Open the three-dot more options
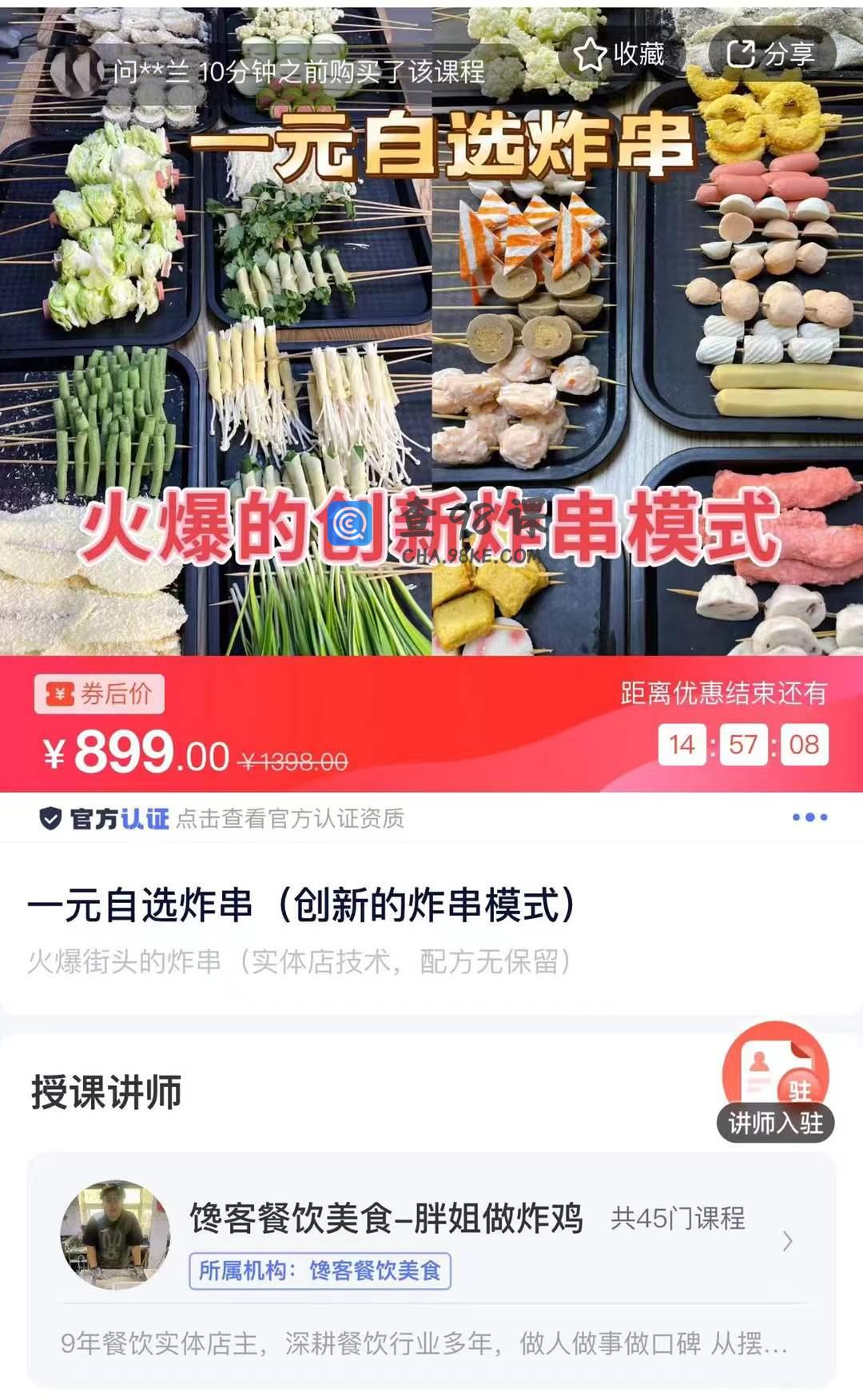The width and height of the screenshot is (863, 1400). [x=809, y=817]
